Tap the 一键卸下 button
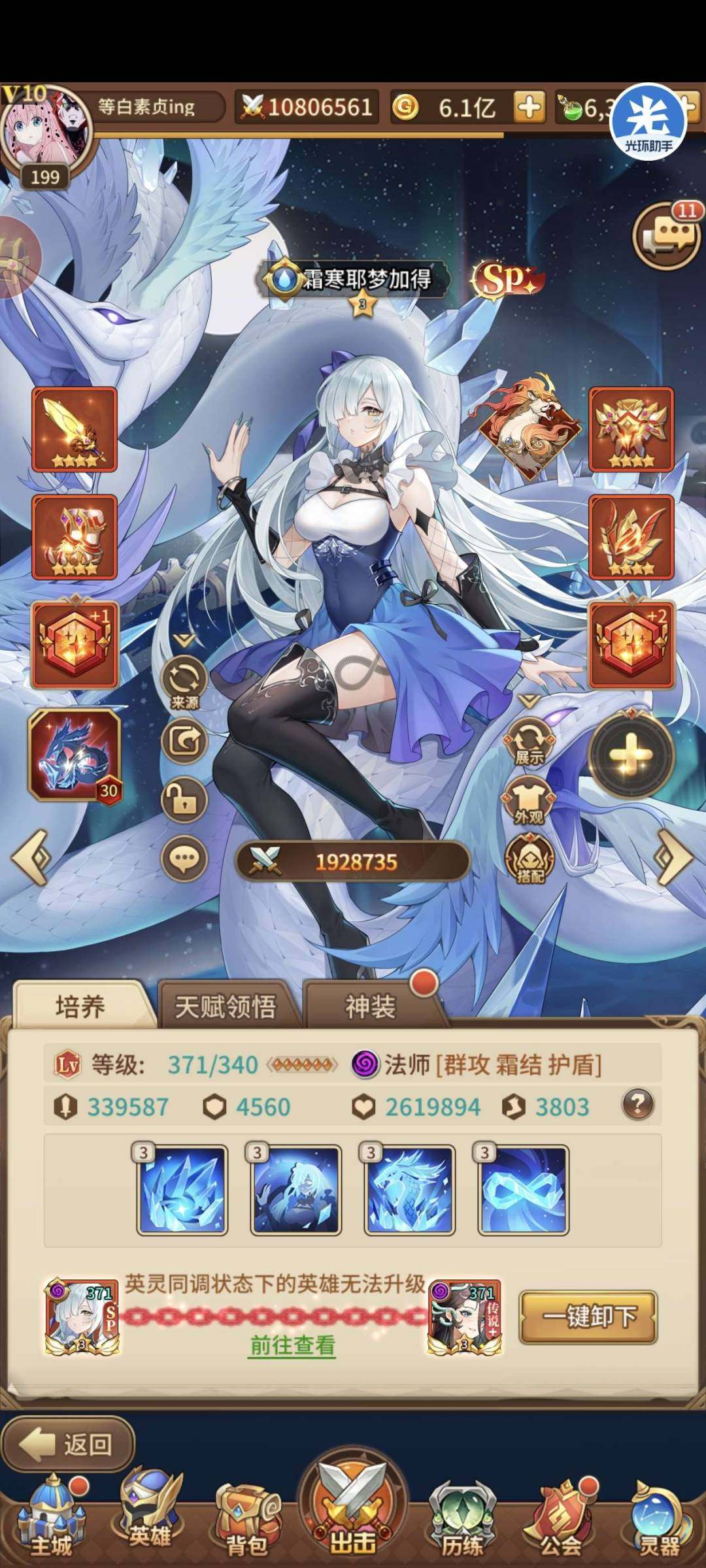Screen dimensions: 706x1568 click(x=588, y=1316)
